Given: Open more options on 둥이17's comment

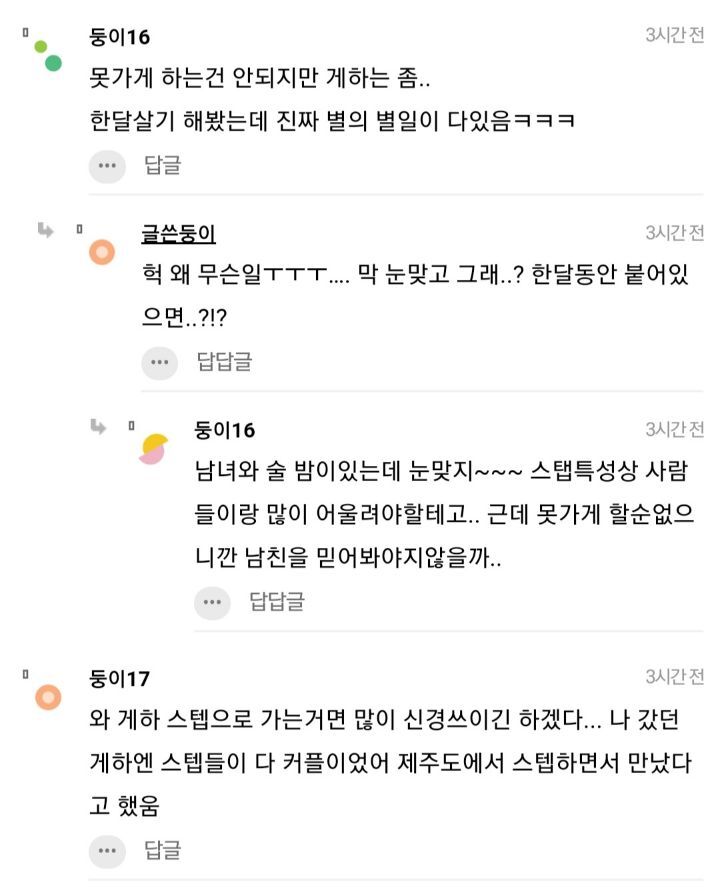Looking at the screenshot, I should tap(107, 851).
